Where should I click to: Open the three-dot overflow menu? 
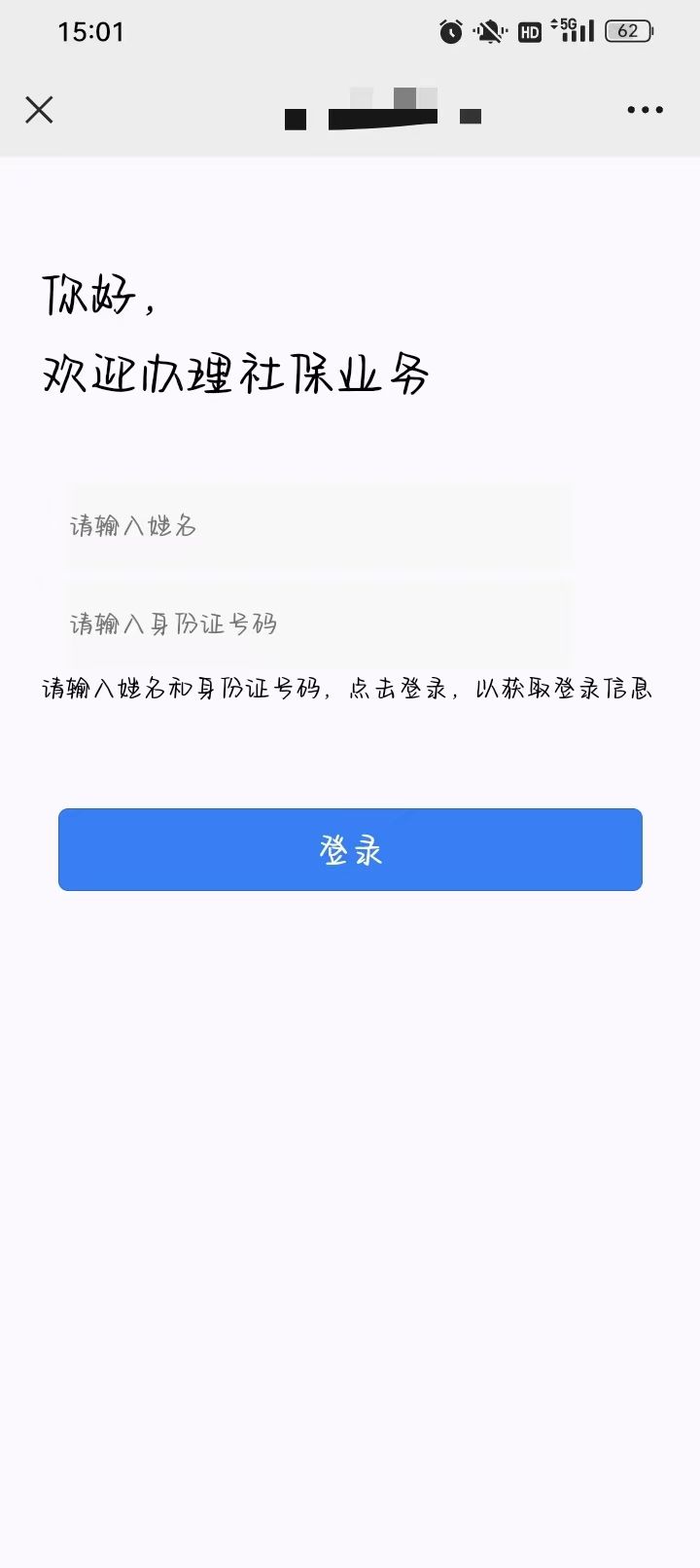click(645, 110)
